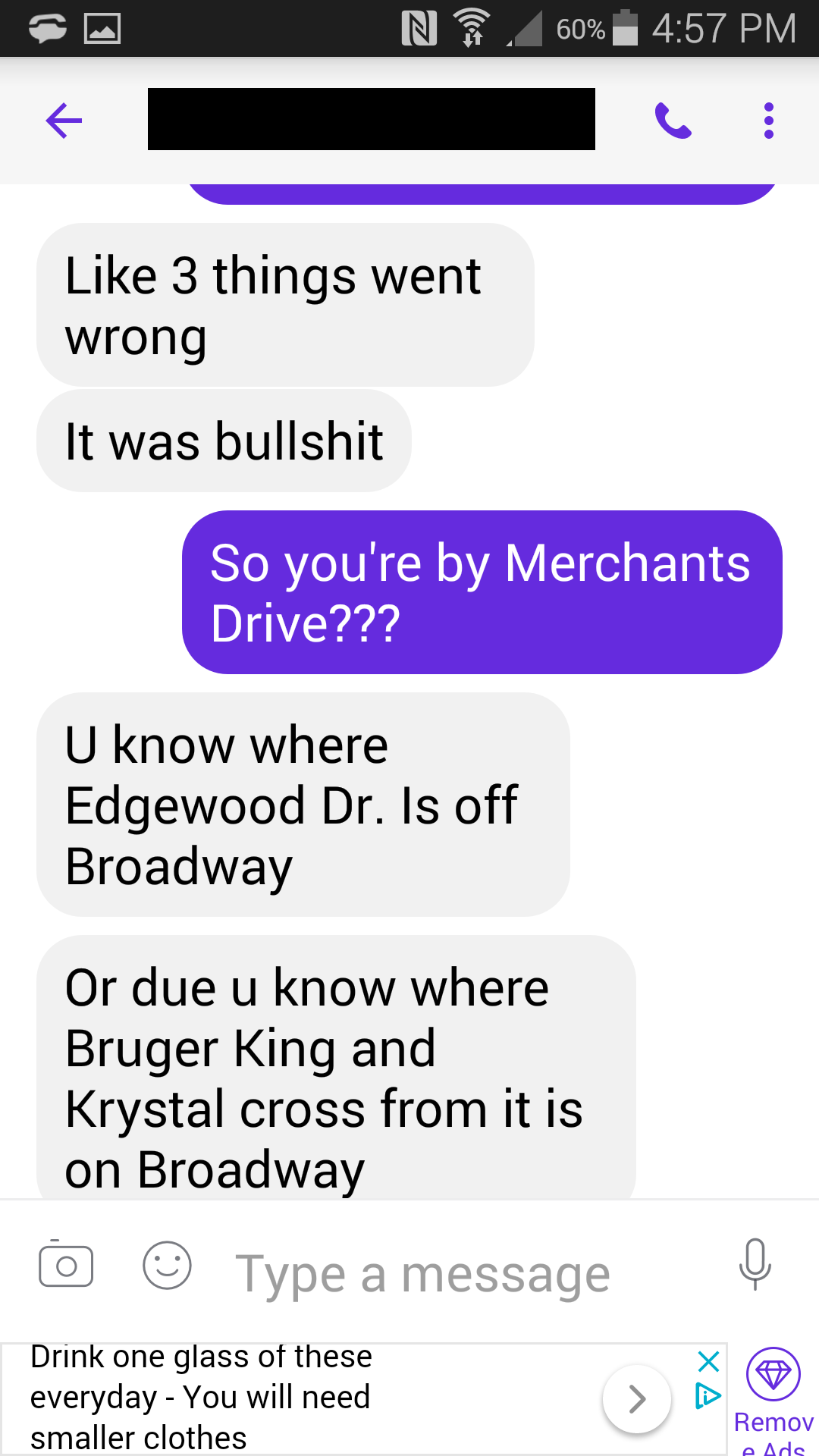The image size is (819, 1456).
Task: Record a voice message with the microphone
Action: click(x=755, y=1264)
